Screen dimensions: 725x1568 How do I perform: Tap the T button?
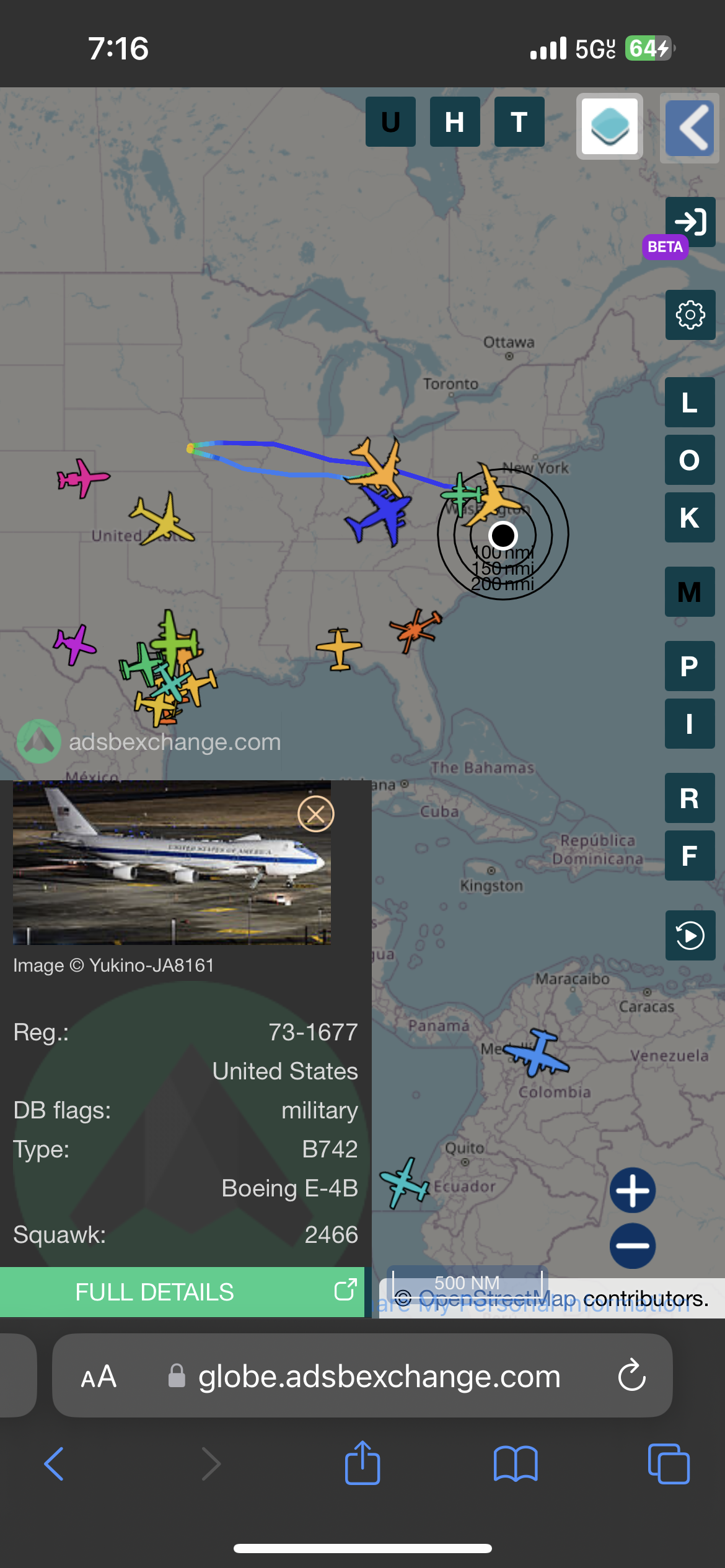click(519, 121)
